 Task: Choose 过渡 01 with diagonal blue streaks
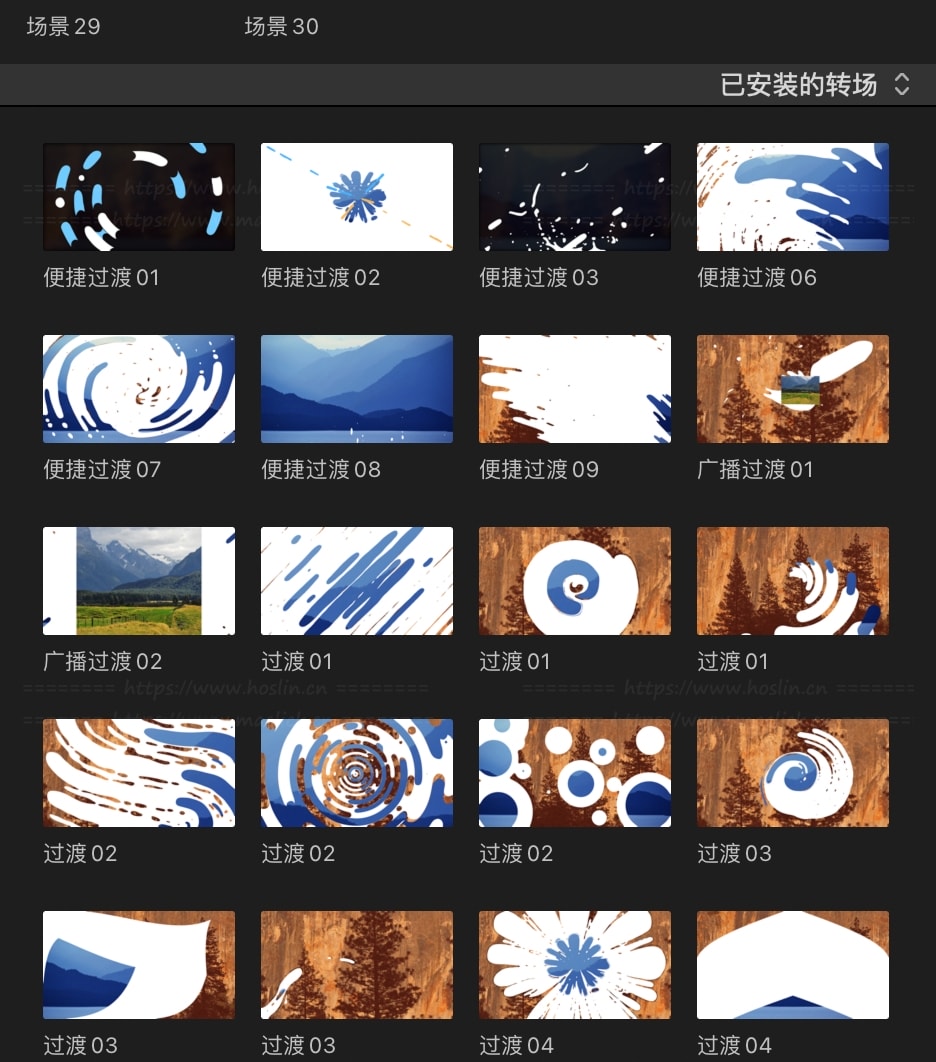tap(357, 581)
